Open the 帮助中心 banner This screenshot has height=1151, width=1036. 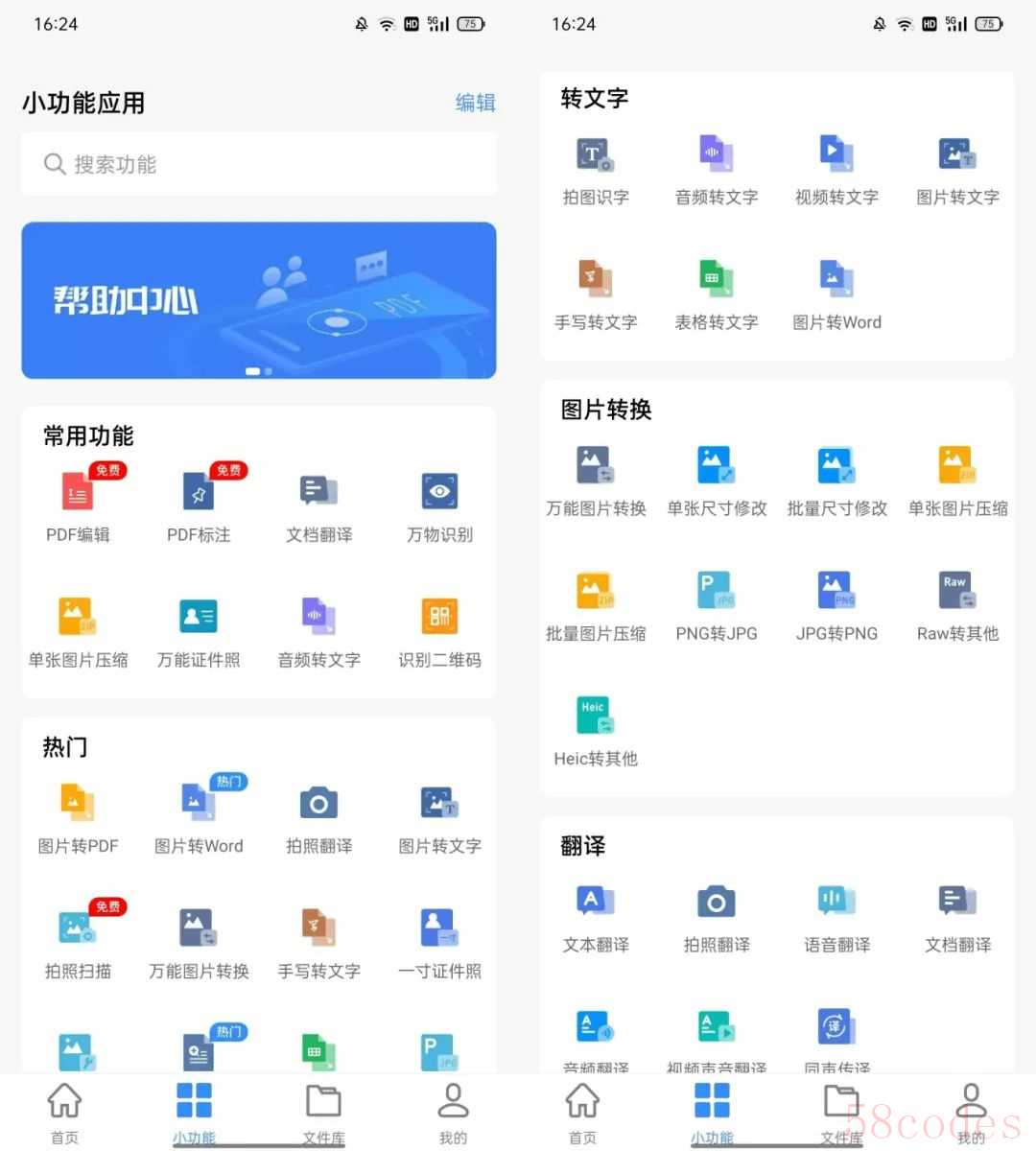click(x=259, y=300)
